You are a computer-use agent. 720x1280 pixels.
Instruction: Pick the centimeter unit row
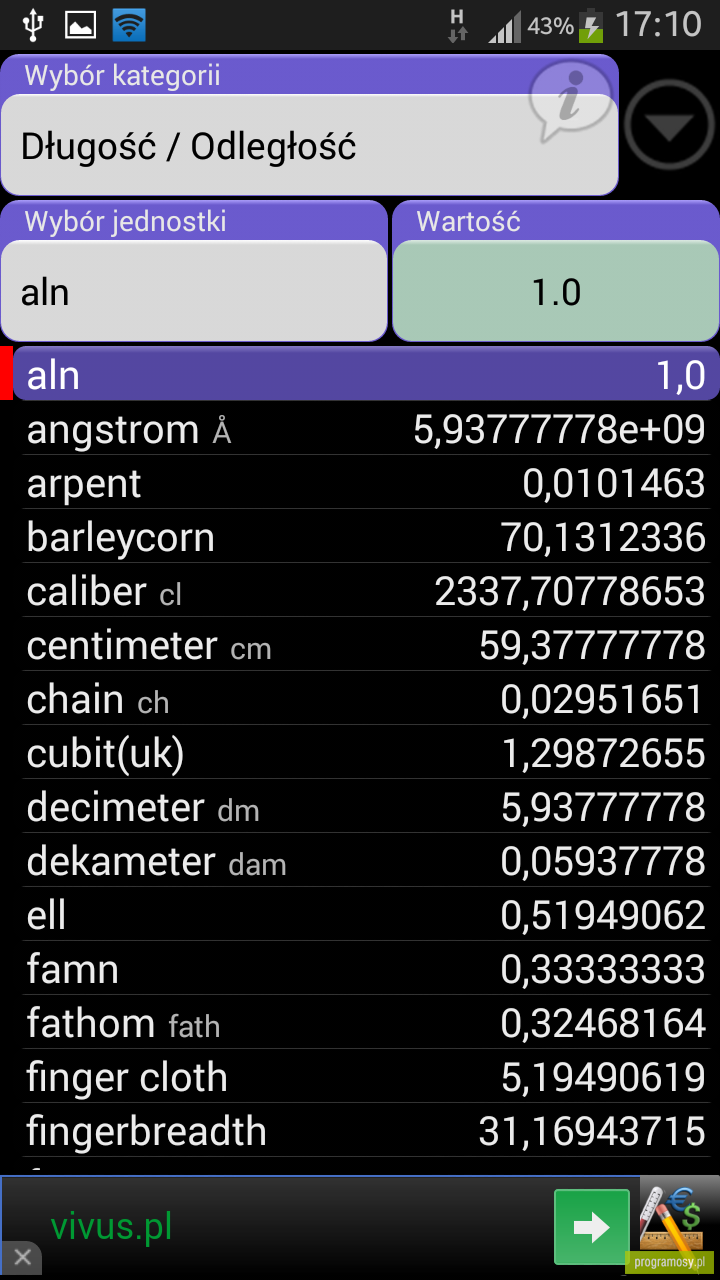366,646
